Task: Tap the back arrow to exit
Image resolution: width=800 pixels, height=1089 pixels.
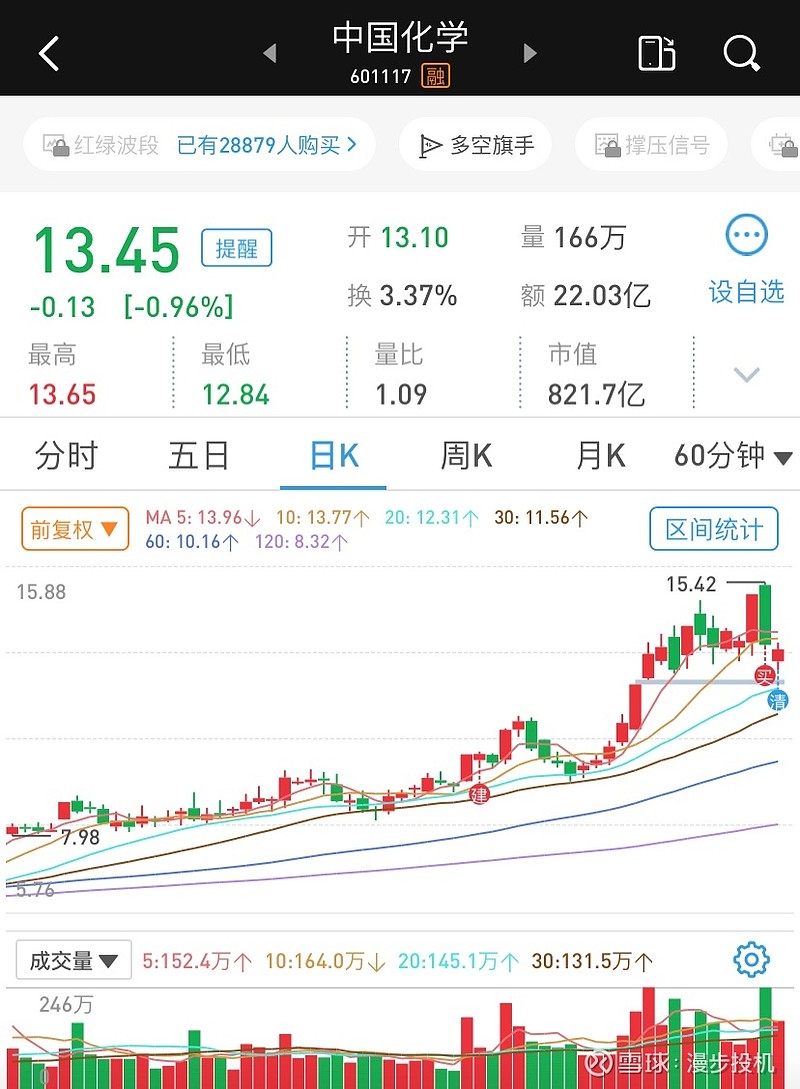Action: (x=48, y=53)
